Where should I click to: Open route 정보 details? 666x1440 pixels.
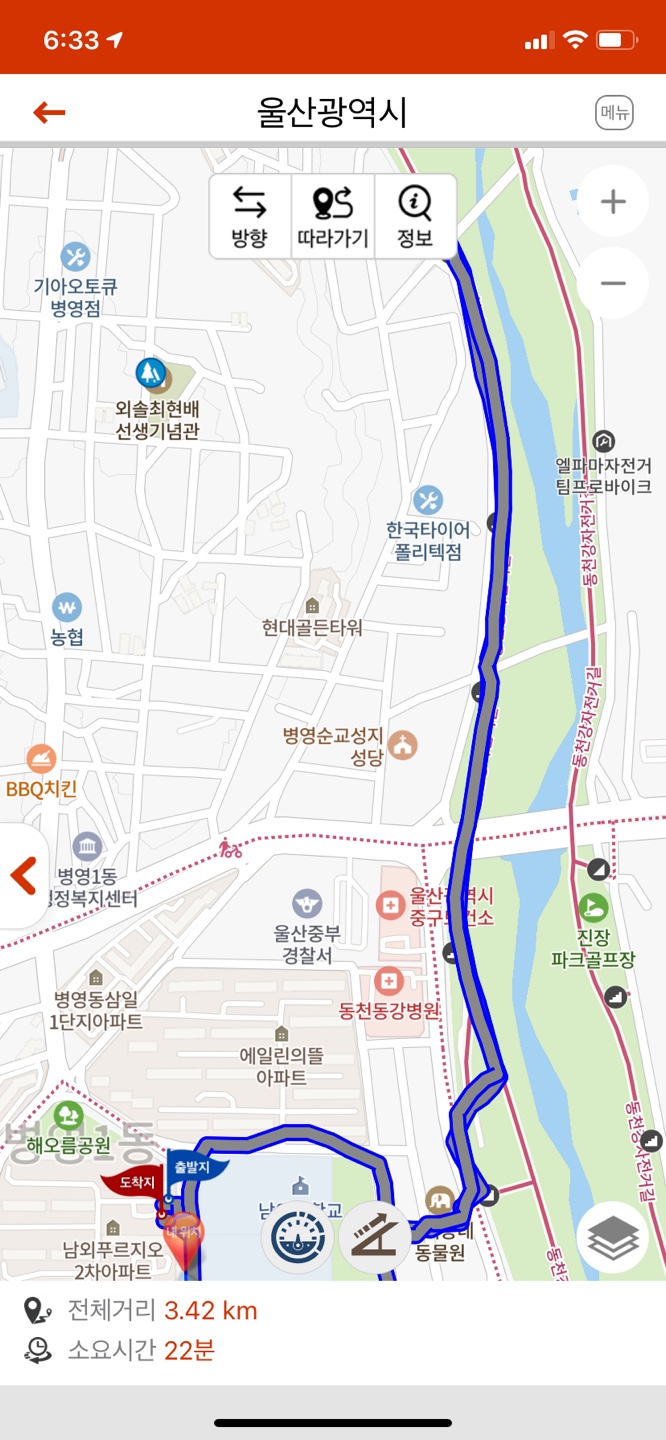click(414, 216)
